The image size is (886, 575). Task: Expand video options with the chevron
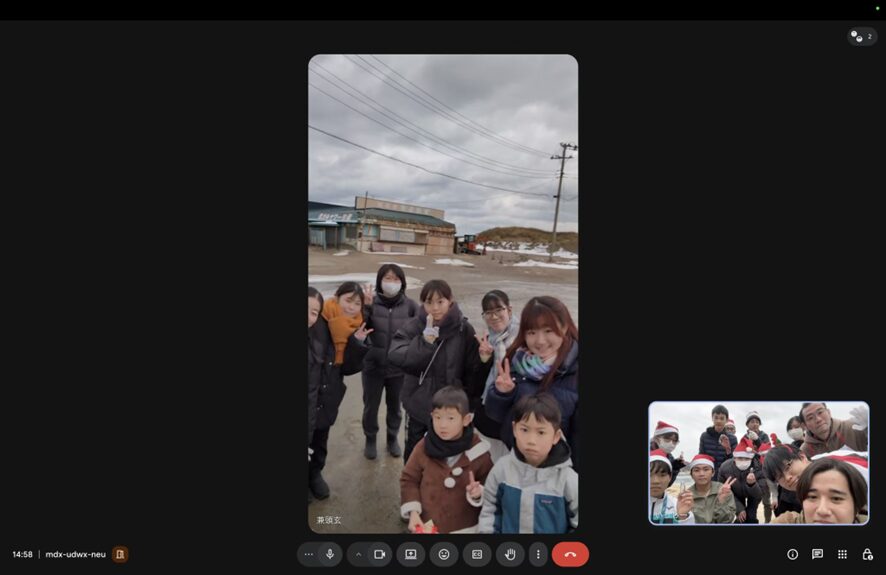pos(358,554)
